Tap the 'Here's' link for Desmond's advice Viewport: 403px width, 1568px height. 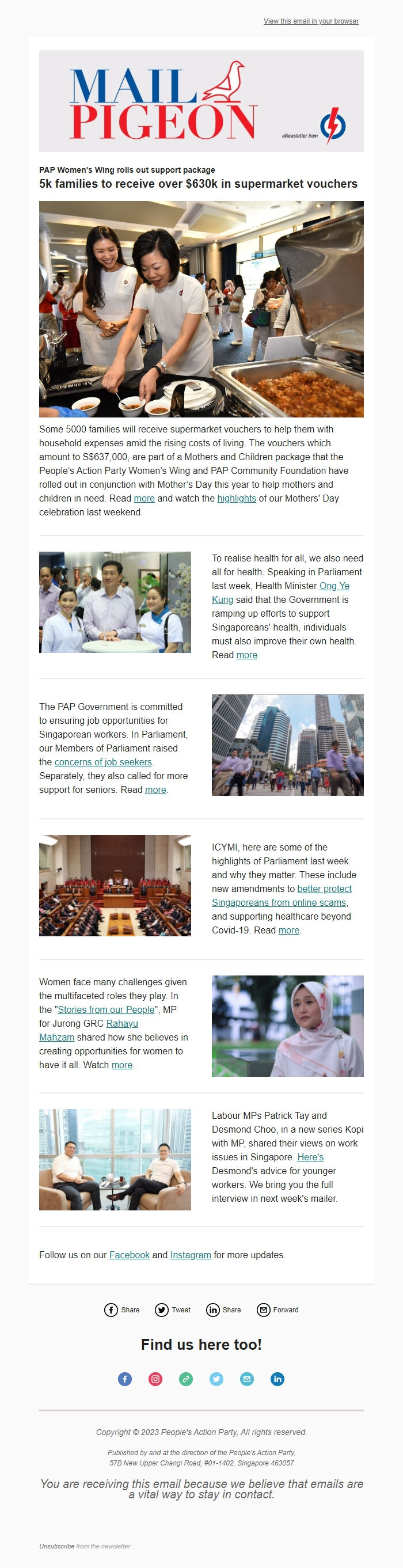310,1157
